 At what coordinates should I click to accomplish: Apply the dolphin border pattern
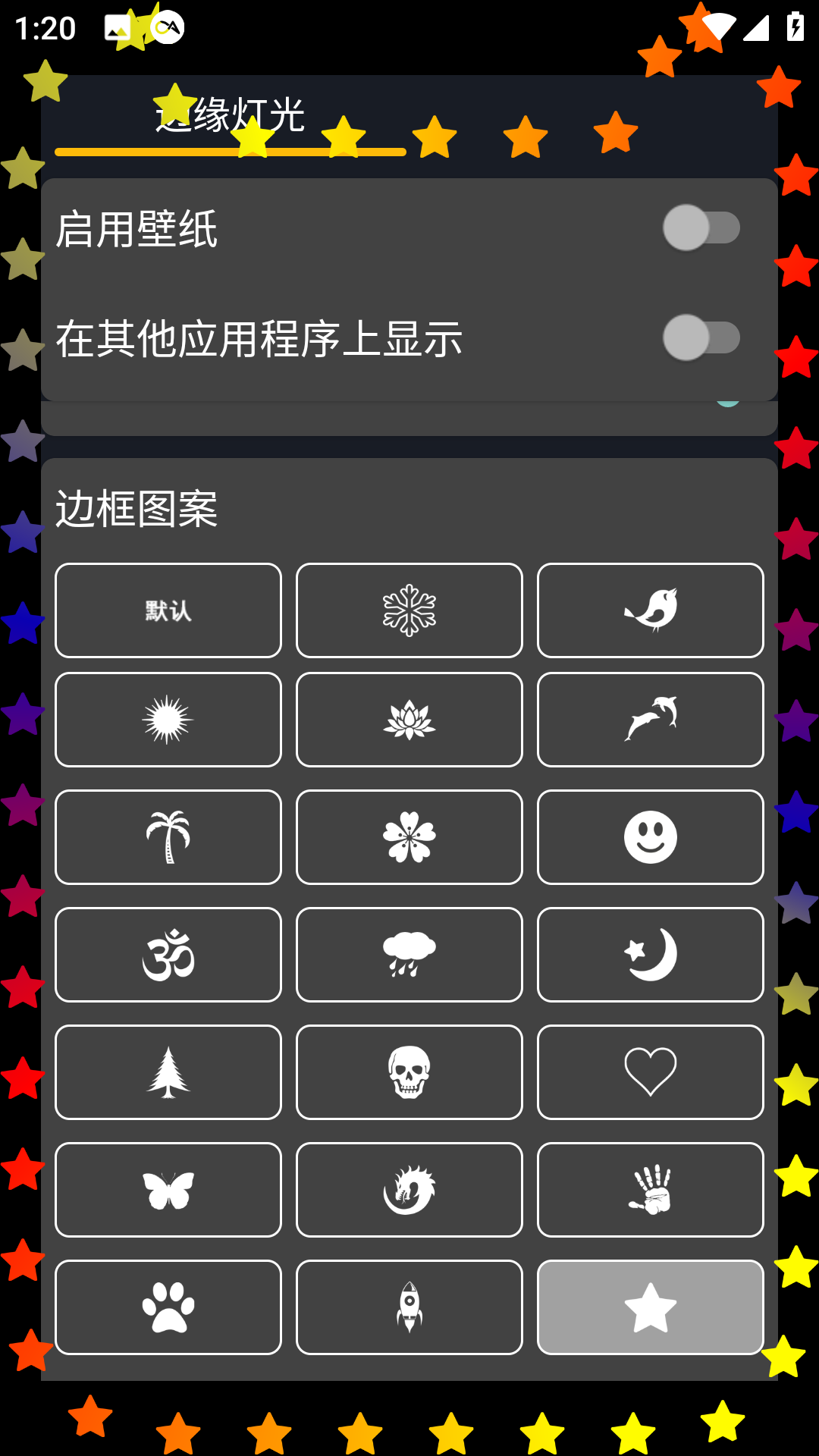(x=651, y=720)
